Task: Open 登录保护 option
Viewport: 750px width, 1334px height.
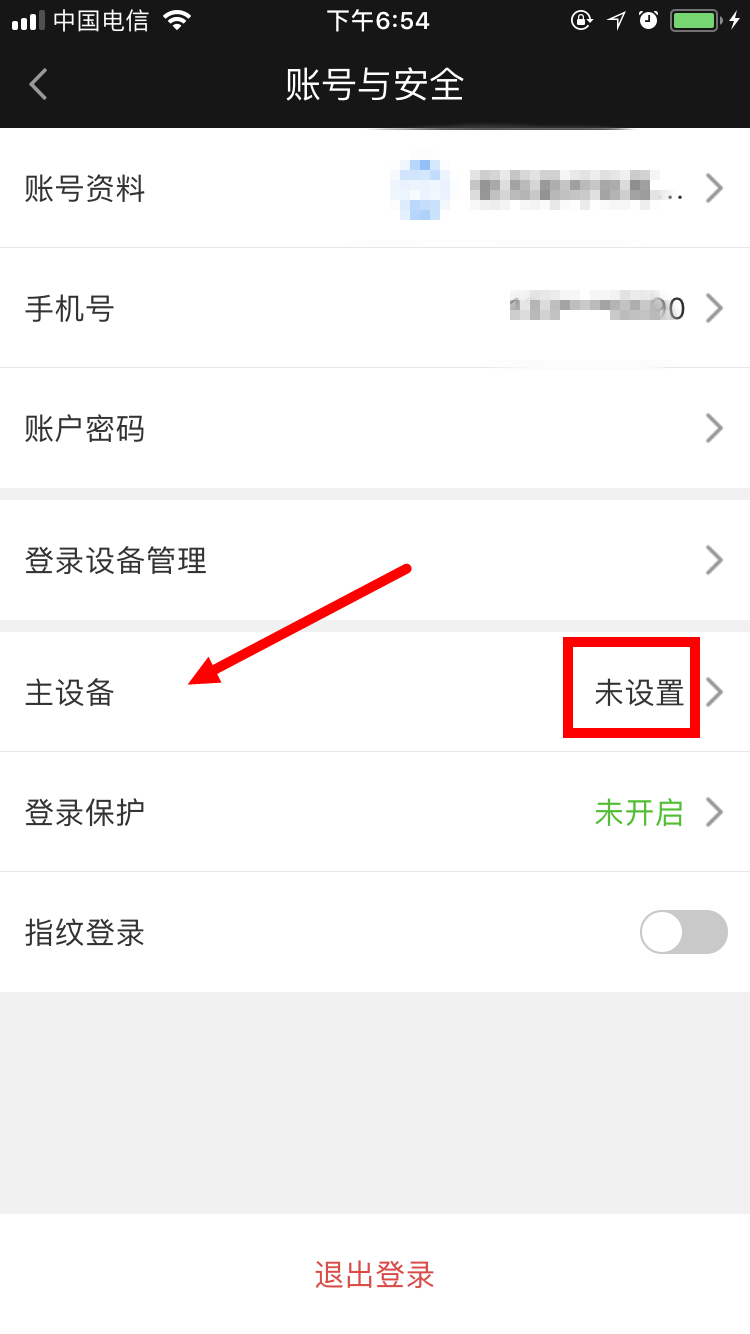Action: (x=375, y=812)
